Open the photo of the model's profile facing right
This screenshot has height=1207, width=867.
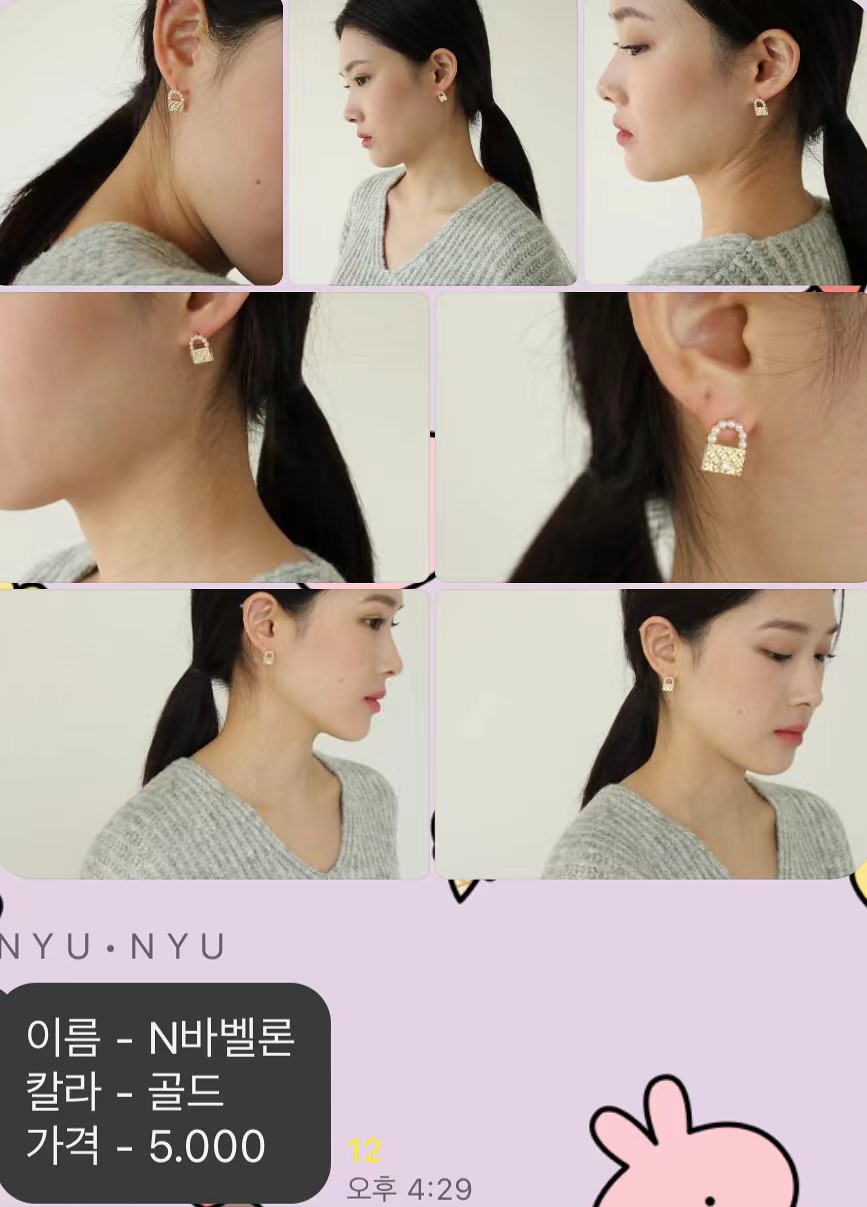(x=213, y=733)
